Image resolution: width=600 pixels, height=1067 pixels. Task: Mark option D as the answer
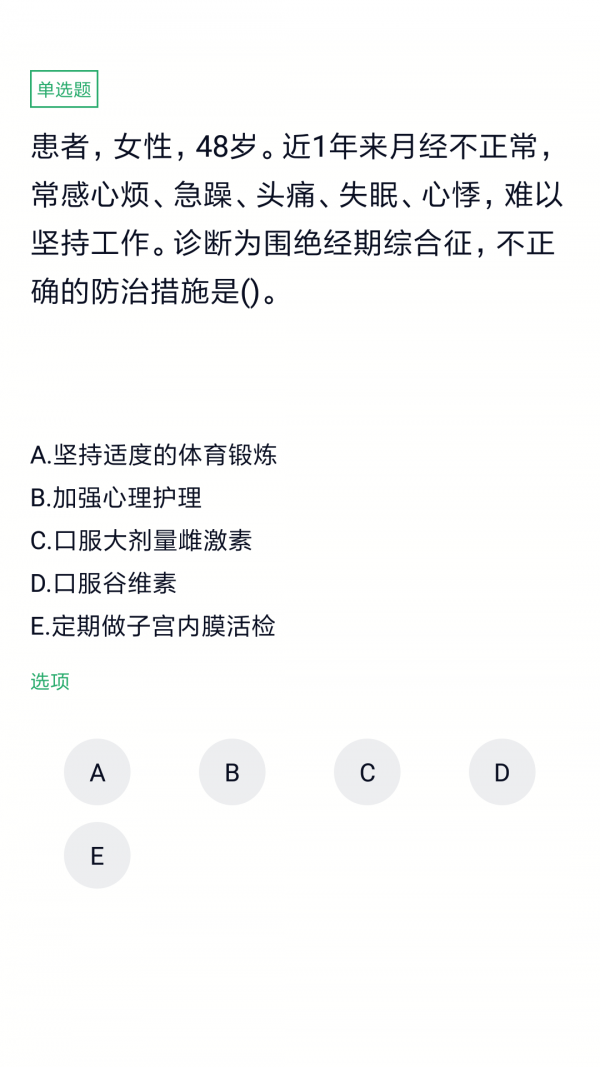(x=502, y=772)
